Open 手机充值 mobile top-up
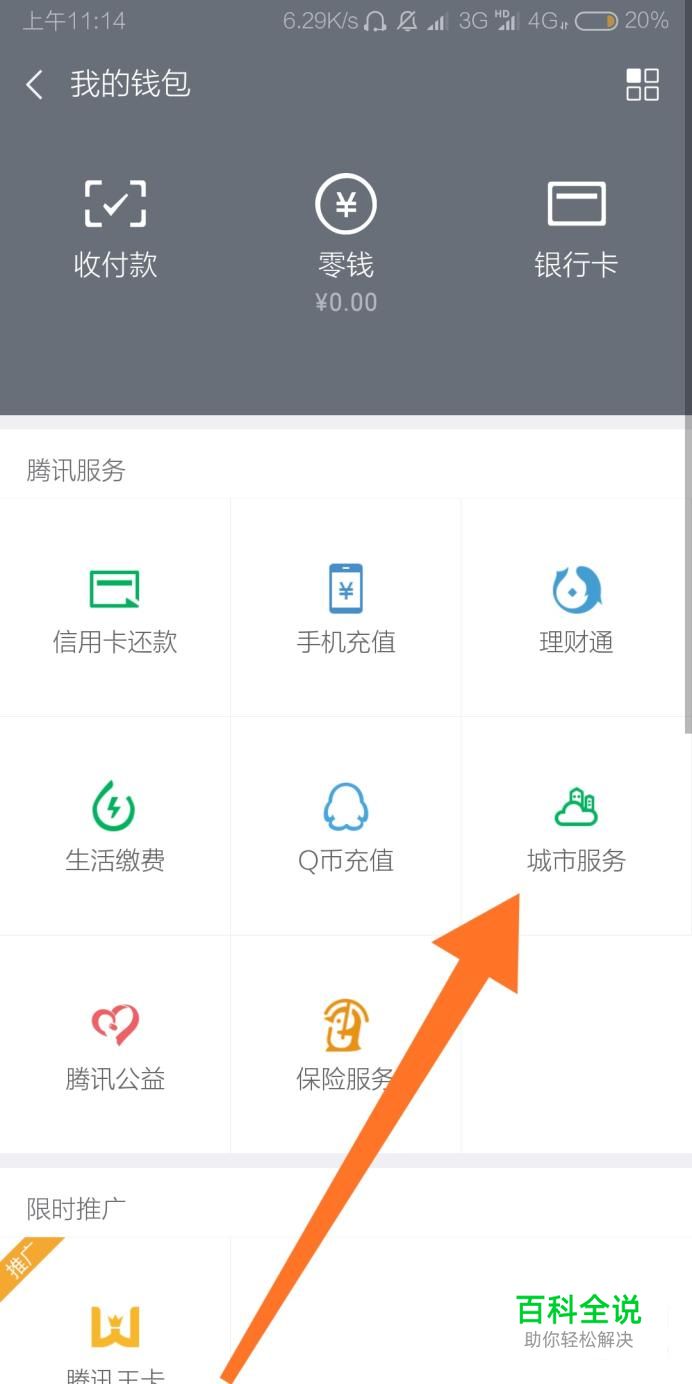The image size is (692, 1384). 346,608
